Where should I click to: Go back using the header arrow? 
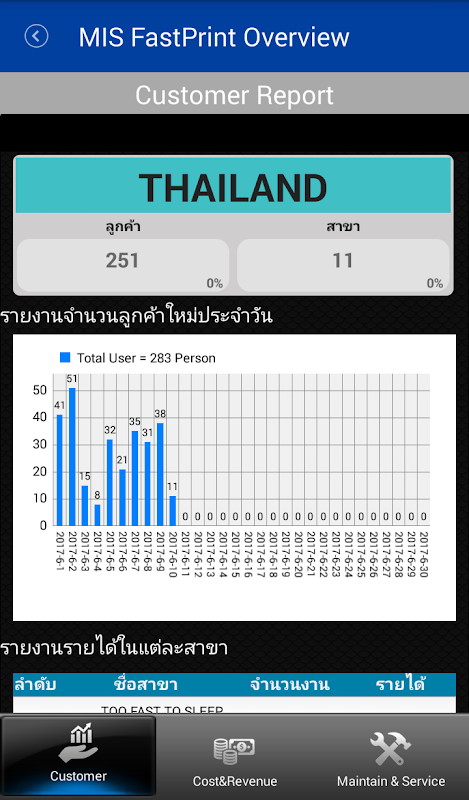(36, 37)
